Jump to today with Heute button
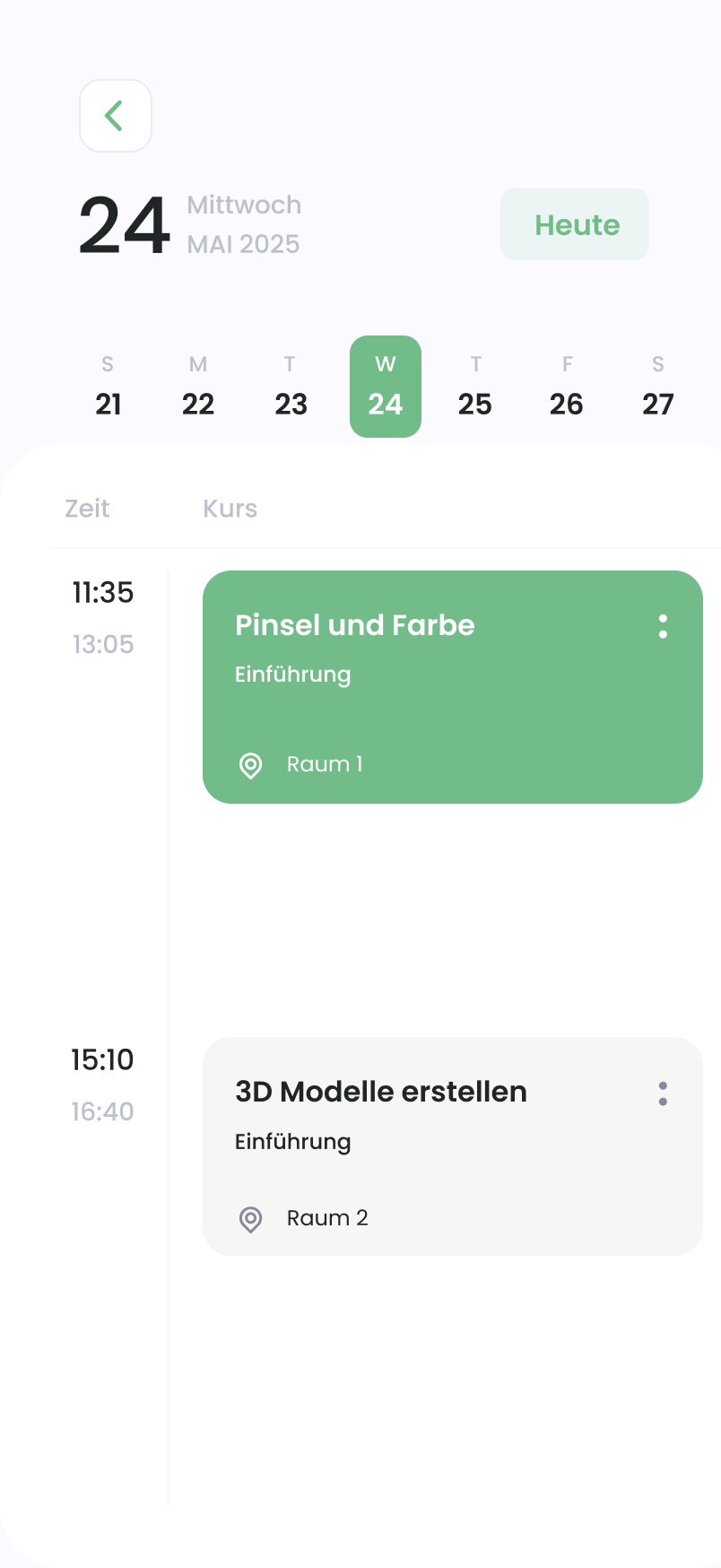 coord(575,224)
